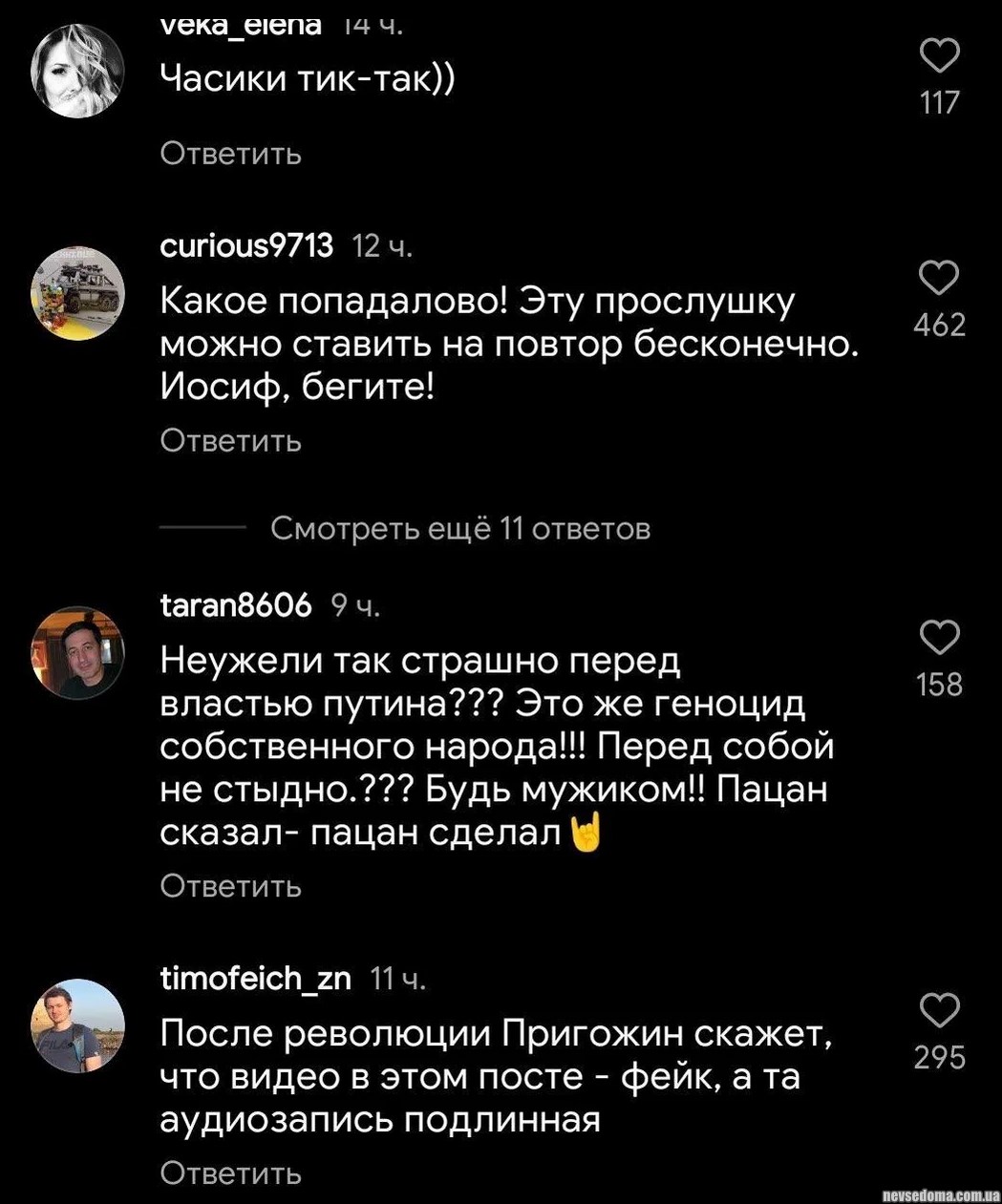Screen dimensions: 1002x1204
Task: Open taran8606's profile avatar
Action: (78, 653)
